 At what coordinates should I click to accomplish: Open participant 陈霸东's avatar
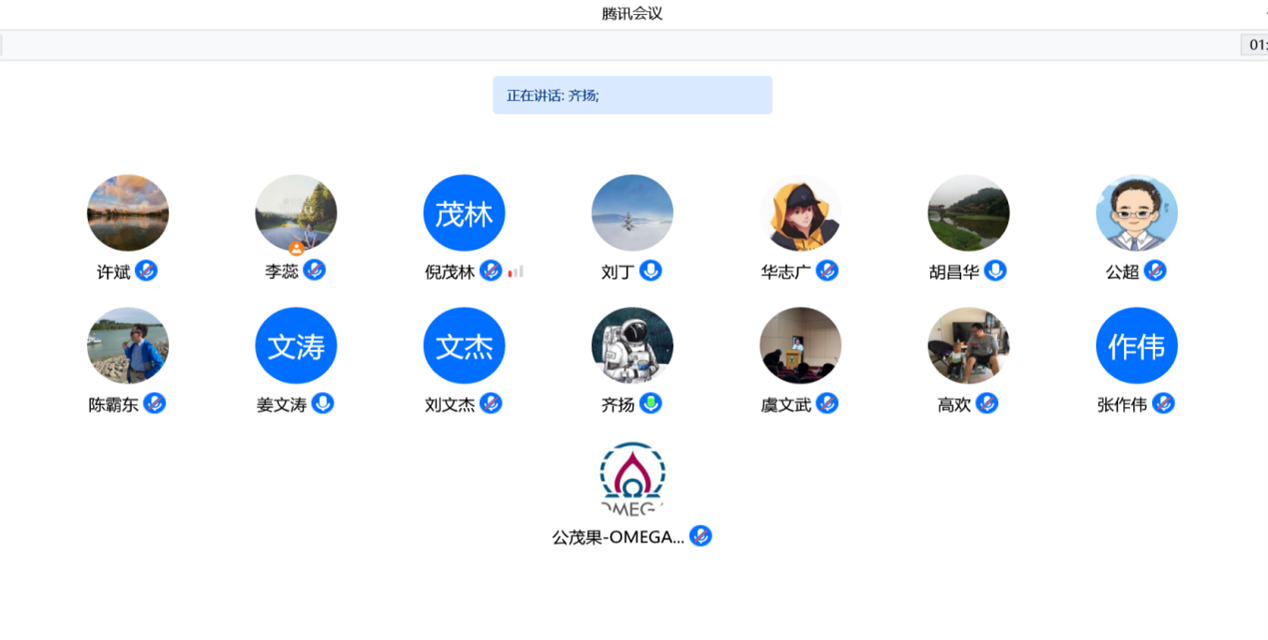click(128, 346)
